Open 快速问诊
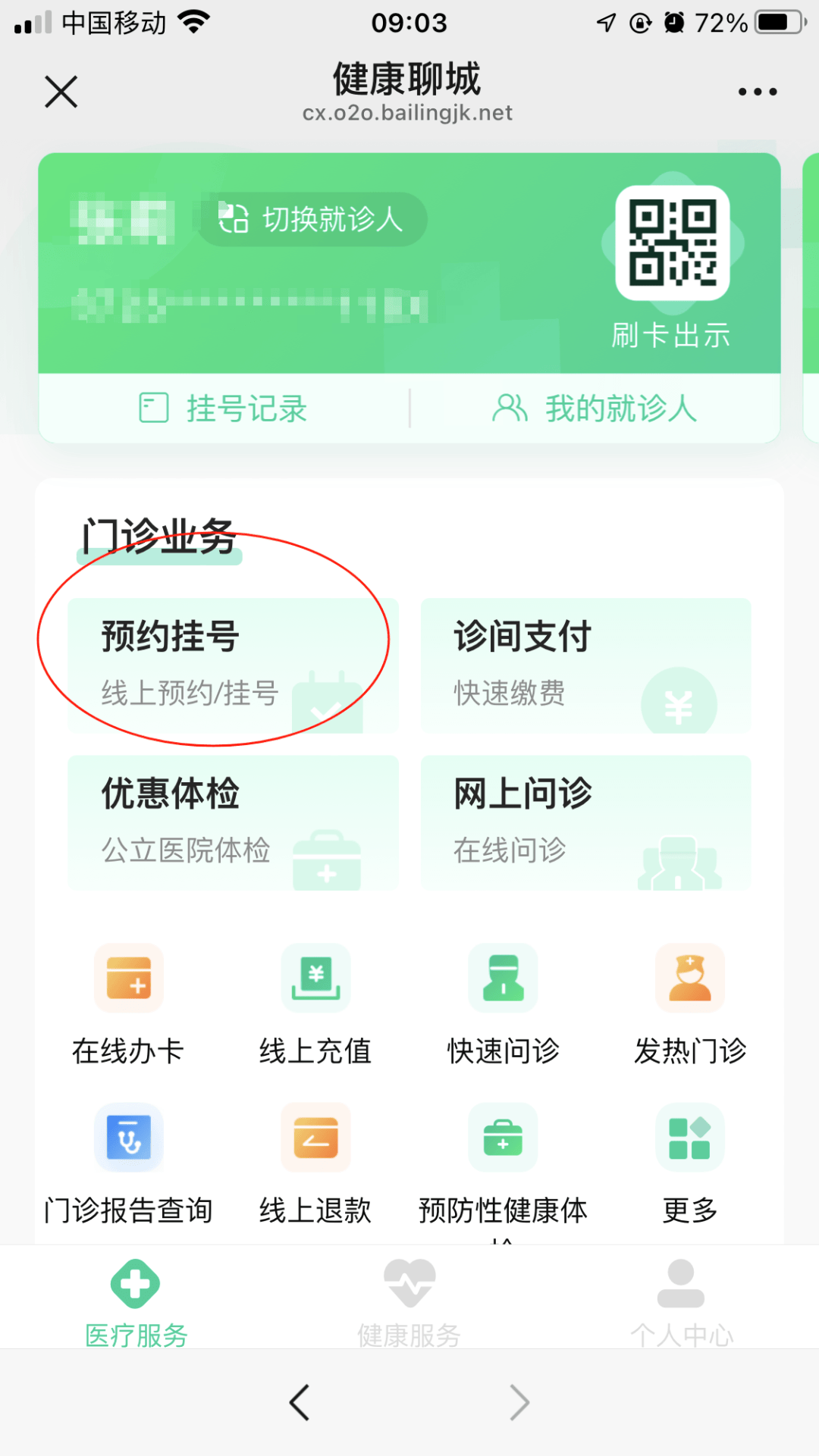819x1456 pixels. [503, 1005]
